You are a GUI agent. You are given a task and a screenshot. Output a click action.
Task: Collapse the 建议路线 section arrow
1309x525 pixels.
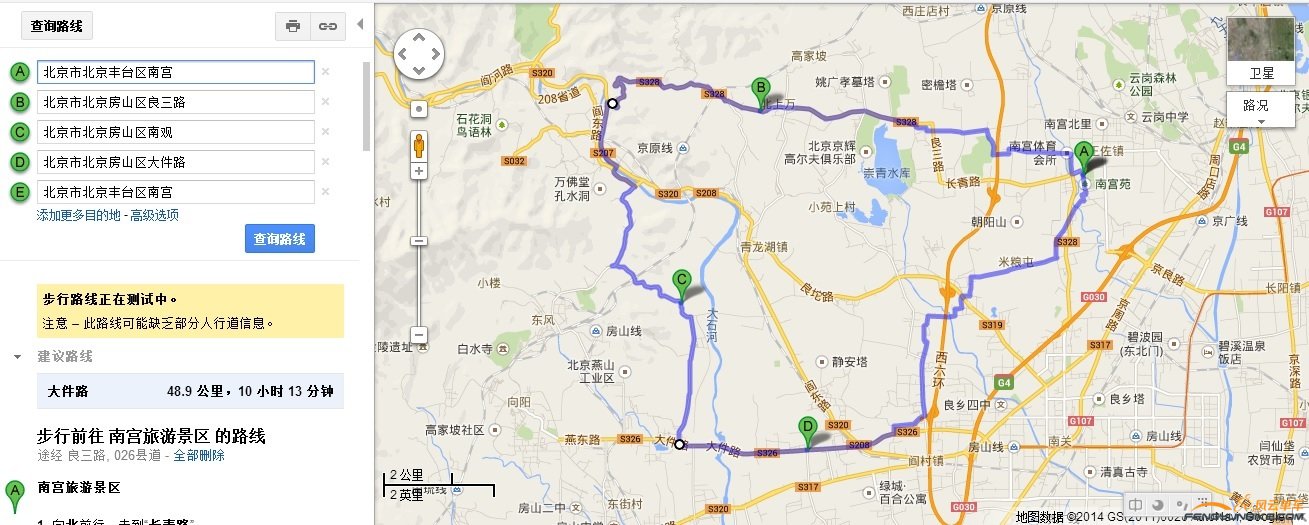point(17,357)
